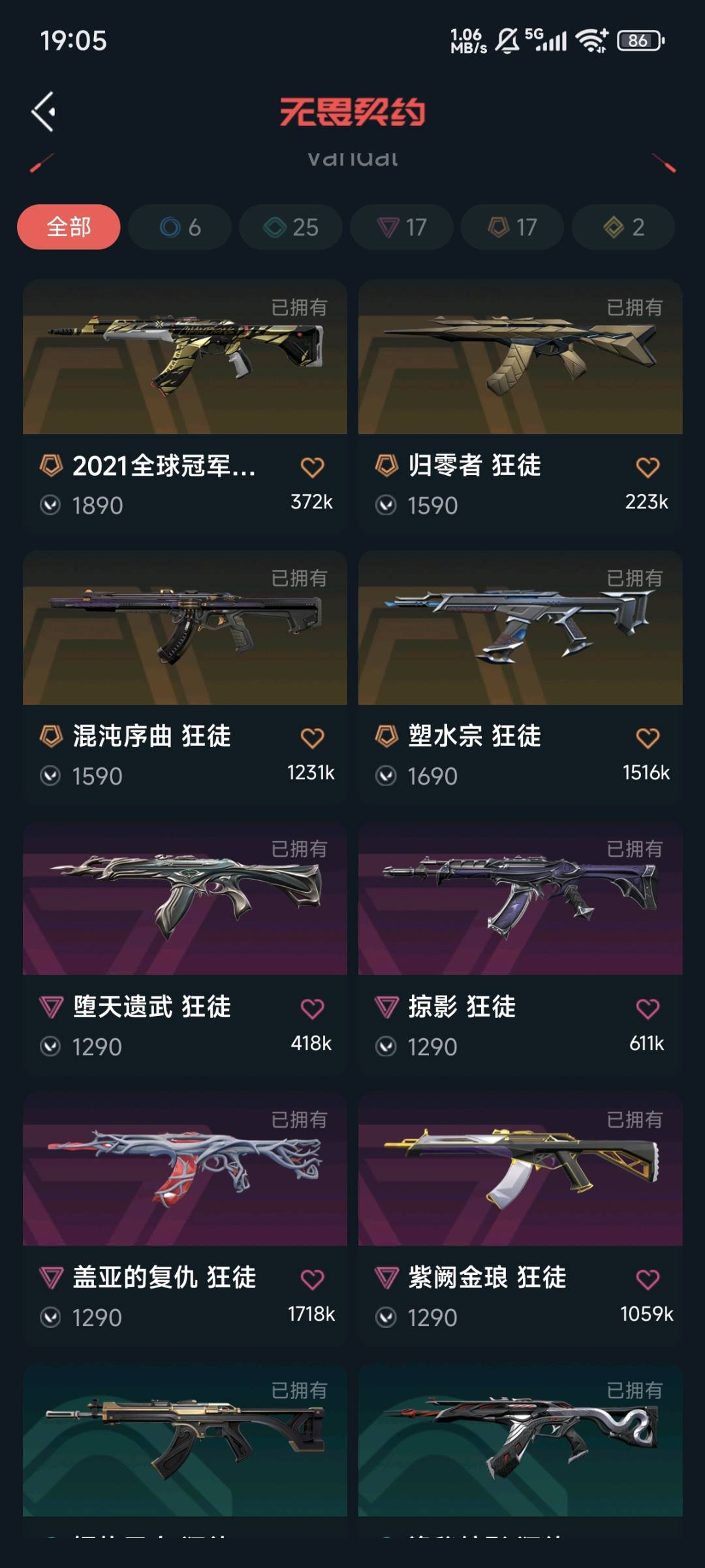Filter by green diamond tier showing 25
This screenshot has width=705, height=1568.
[290, 227]
